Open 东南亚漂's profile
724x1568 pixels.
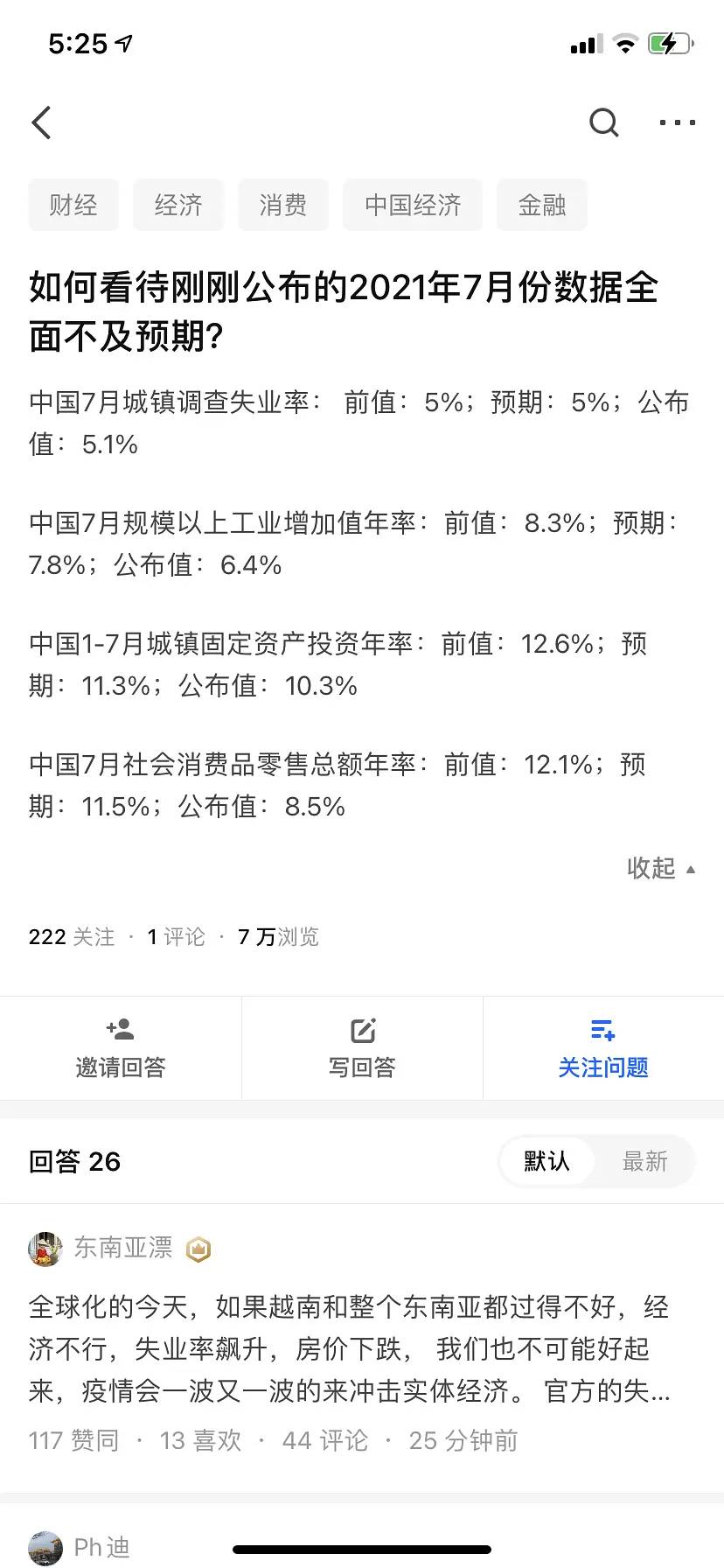(122, 1248)
